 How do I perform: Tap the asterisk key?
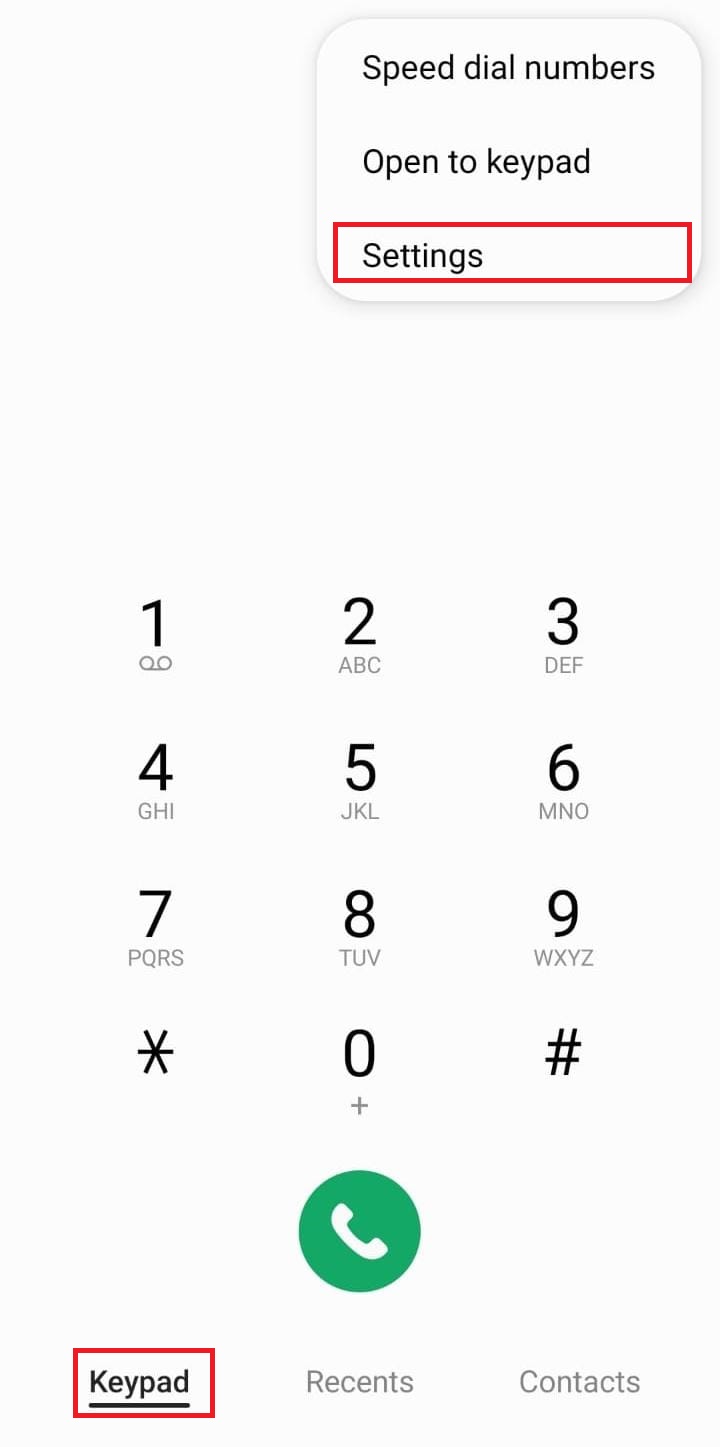(155, 1054)
